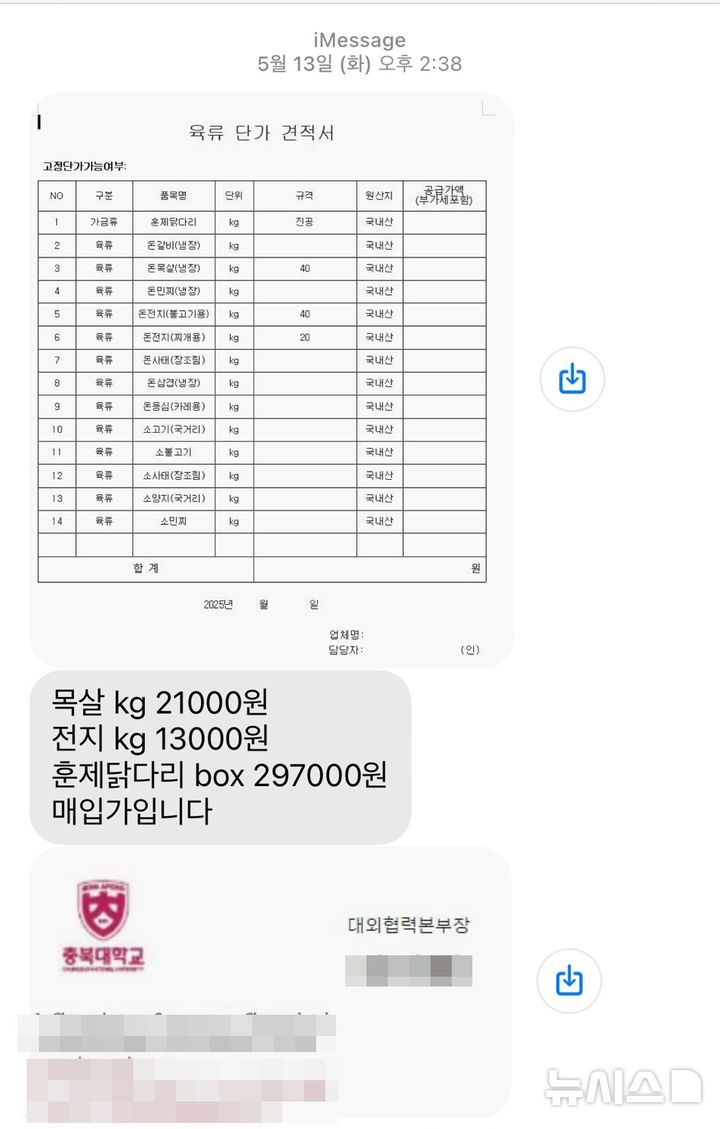This screenshot has width=720, height=1129.
Task: Tap the download icon beside the signature image
Action: coord(570,983)
